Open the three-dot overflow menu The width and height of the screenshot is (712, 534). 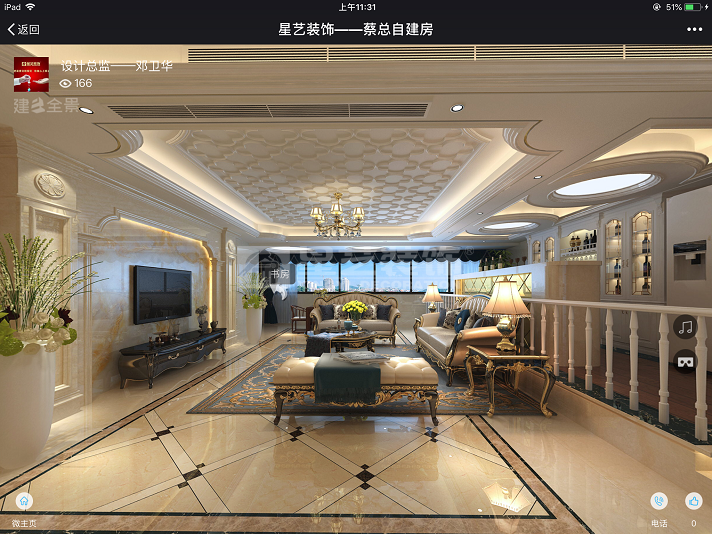pyautogui.click(x=694, y=30)
